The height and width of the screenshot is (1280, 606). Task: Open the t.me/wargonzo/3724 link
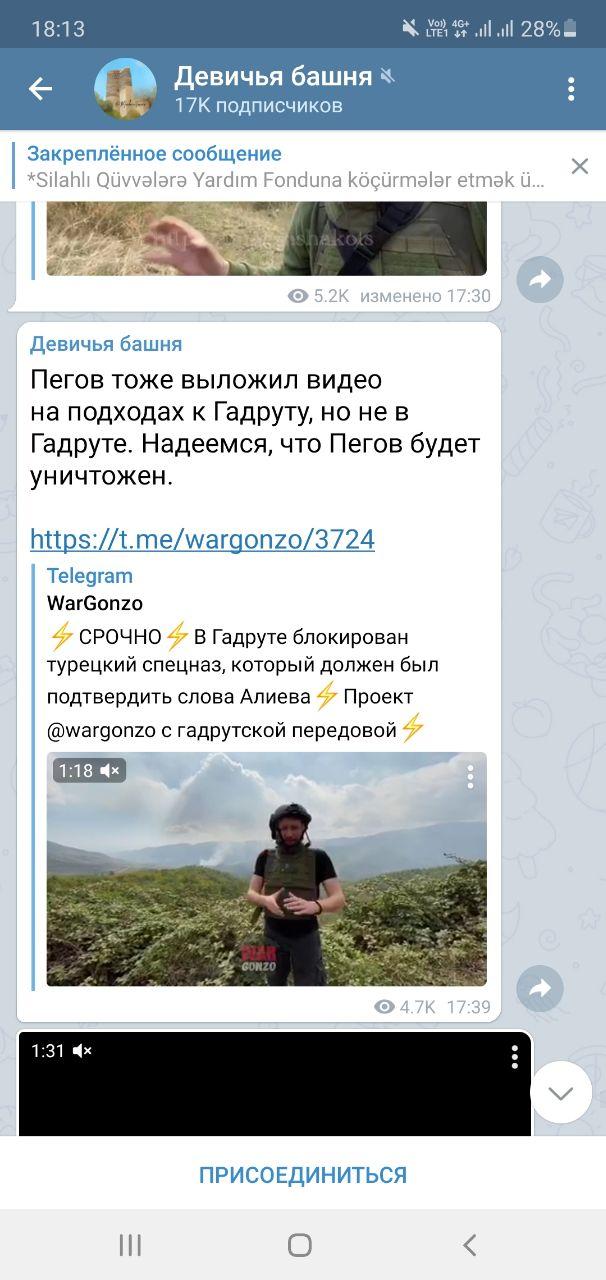click(202, 540)
